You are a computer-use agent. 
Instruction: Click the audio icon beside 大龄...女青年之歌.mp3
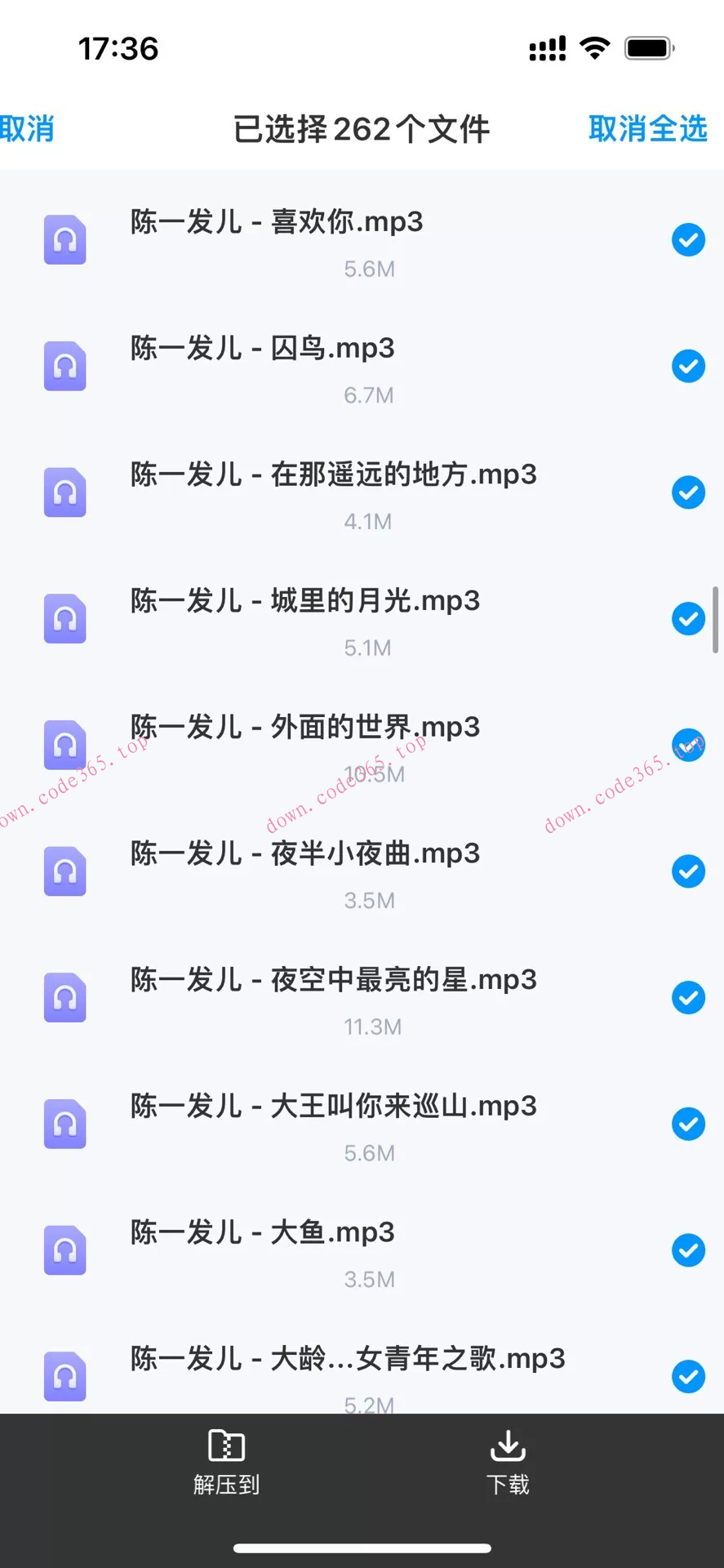pyautogui.click(x=65, y=1375)
